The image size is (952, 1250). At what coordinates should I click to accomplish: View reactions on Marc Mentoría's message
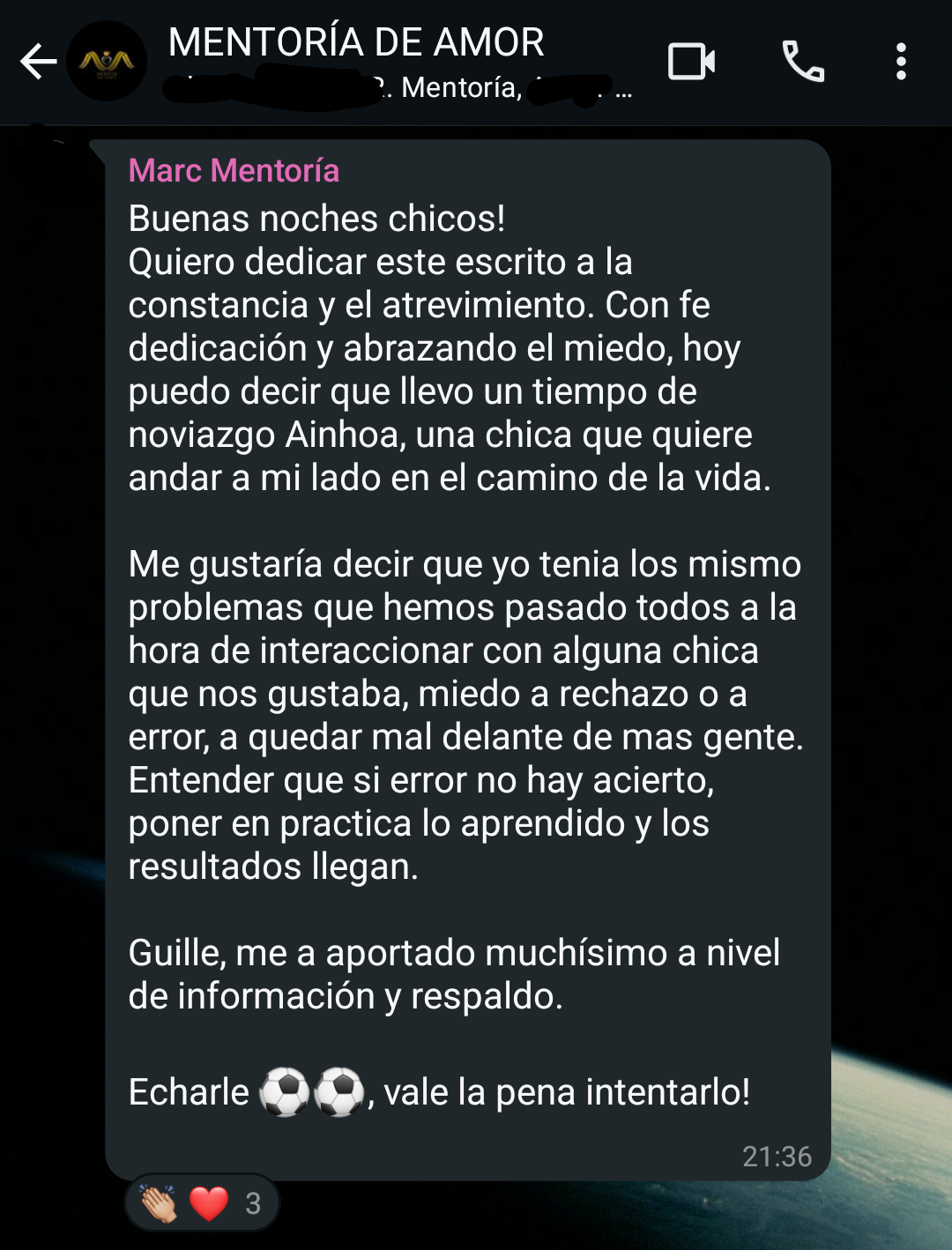203,1203
